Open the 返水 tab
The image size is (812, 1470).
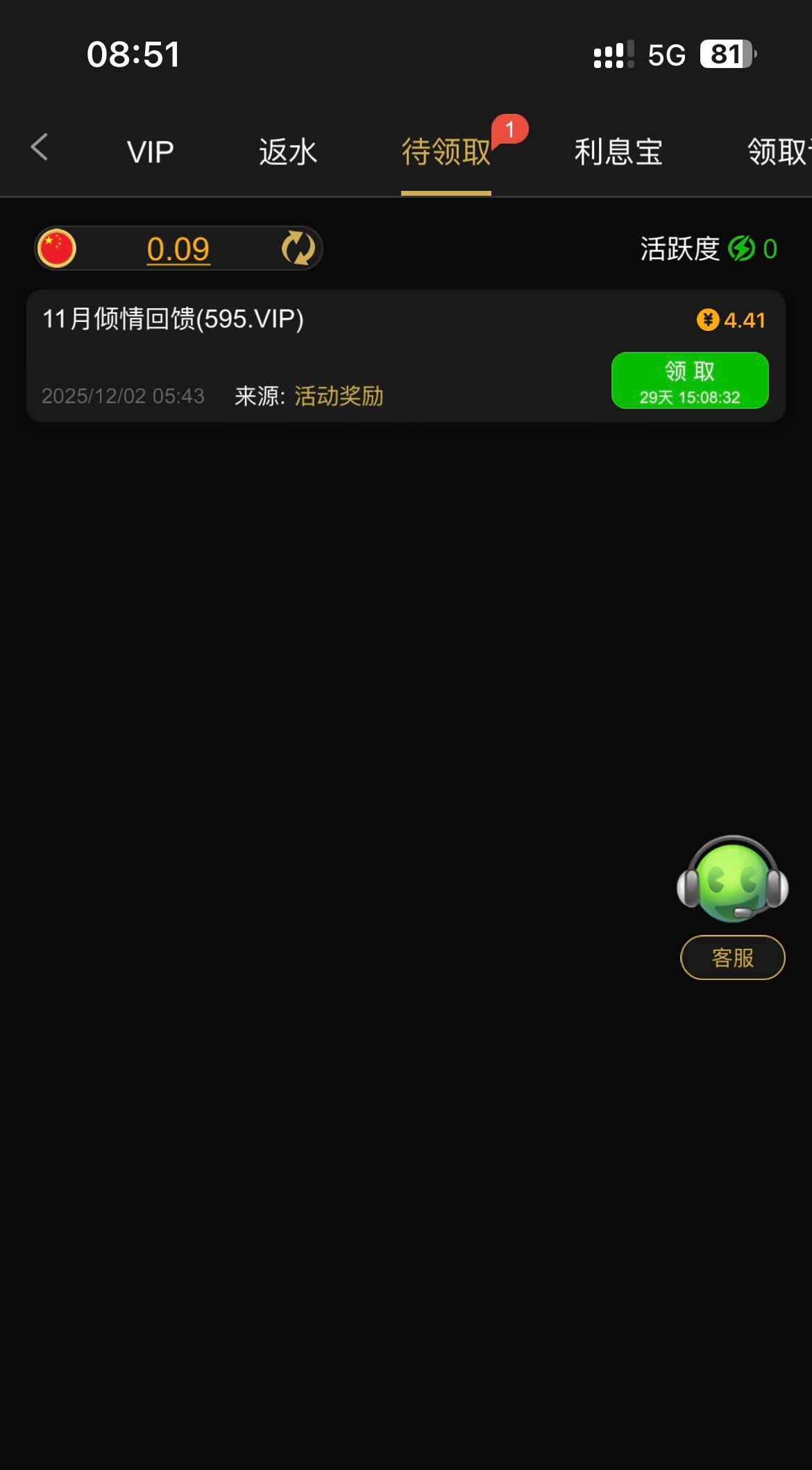288,152
